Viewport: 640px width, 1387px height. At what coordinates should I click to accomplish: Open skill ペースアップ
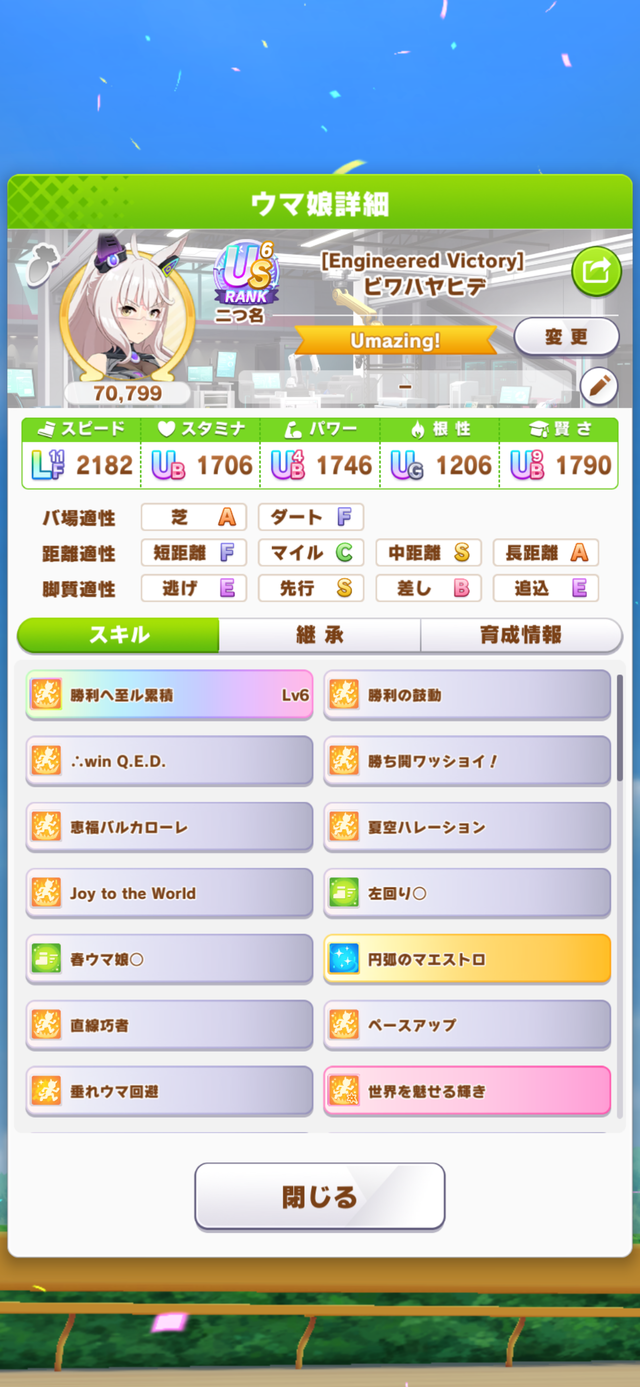point(467,1025)
